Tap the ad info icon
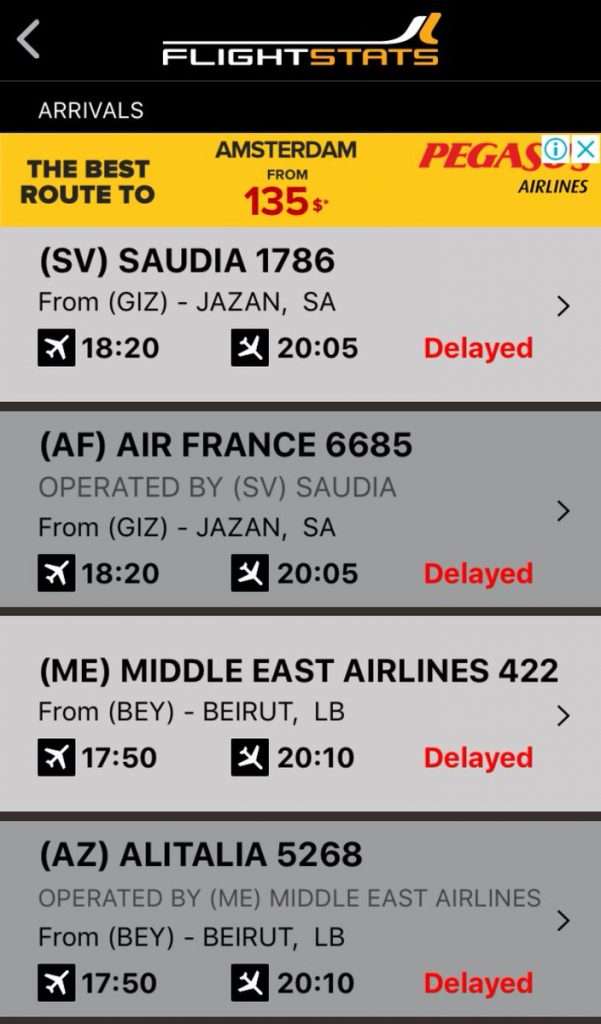 coord(556,150)
